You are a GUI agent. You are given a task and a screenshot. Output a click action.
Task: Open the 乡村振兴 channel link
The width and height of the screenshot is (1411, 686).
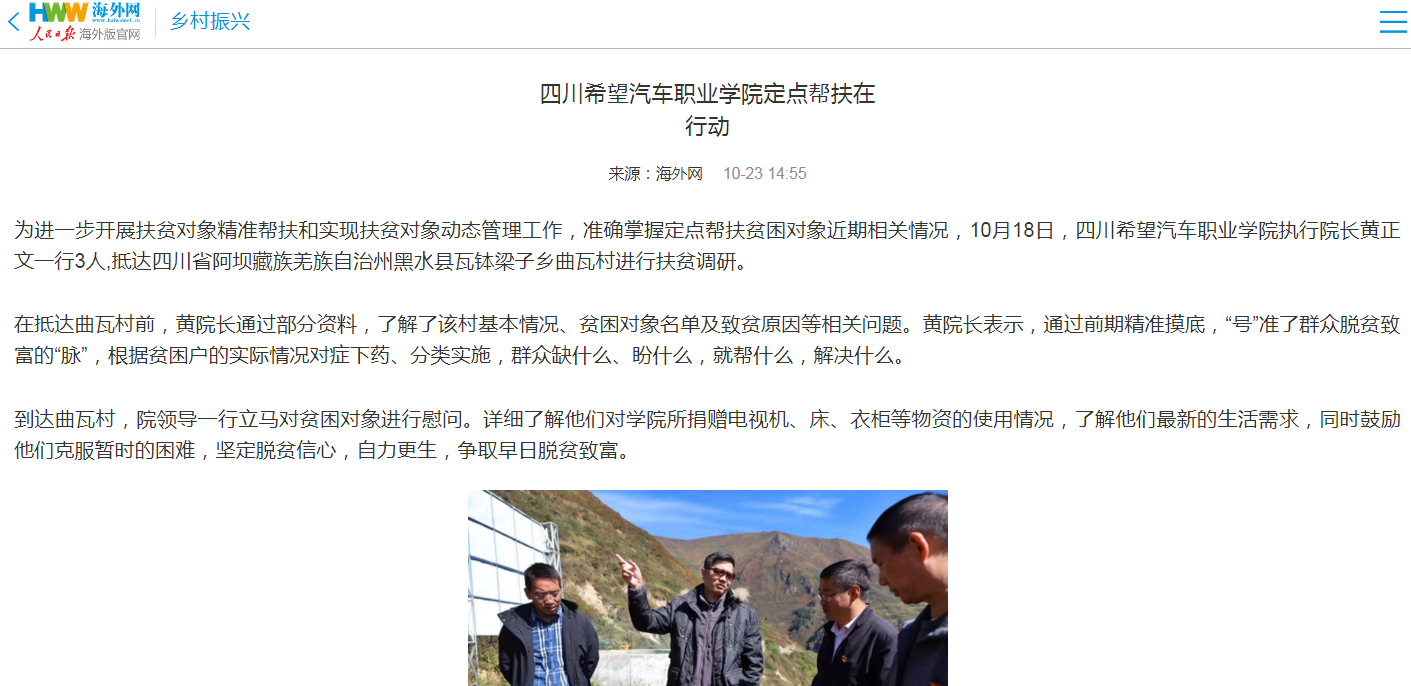click(x=210, y=22)
